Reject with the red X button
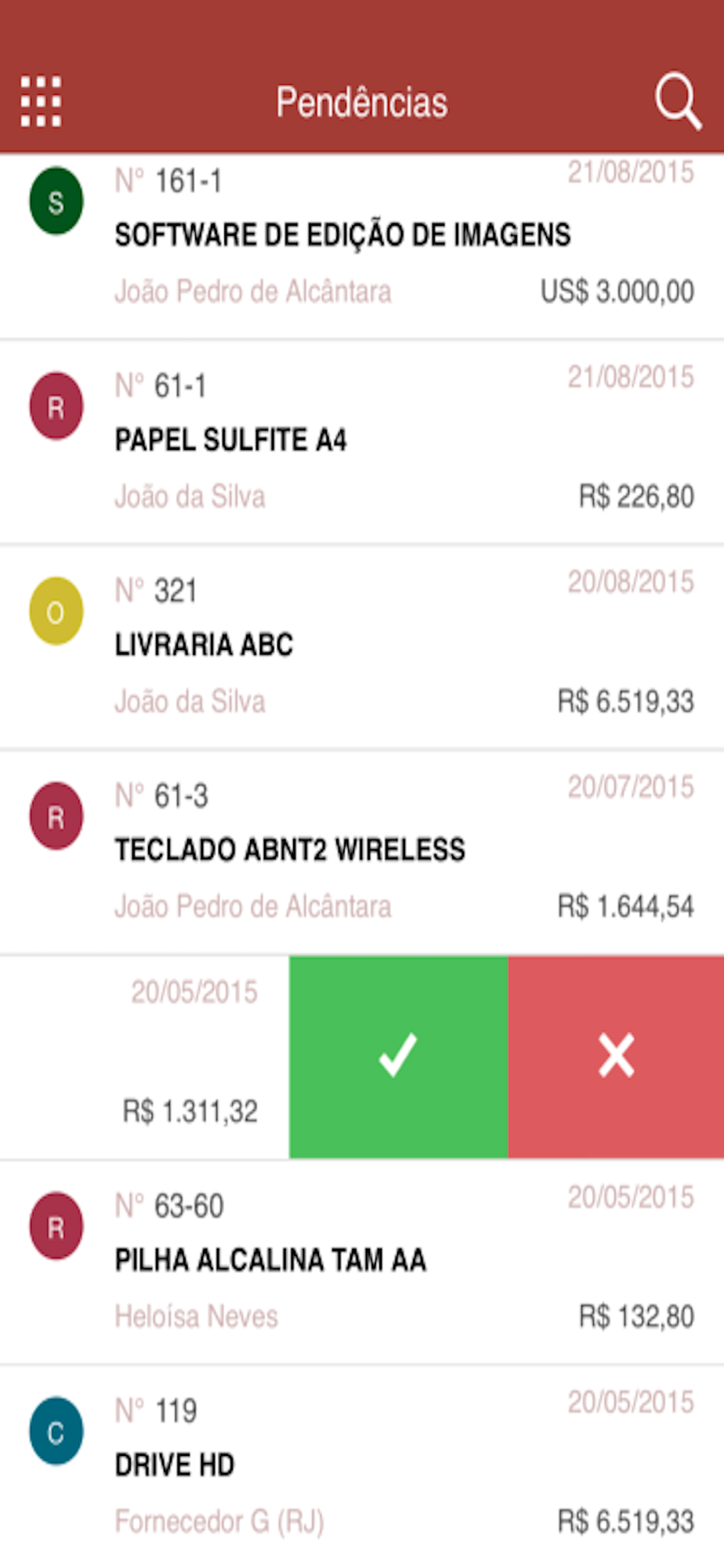This screenshot has height=1568, width=724. [617, 1057]
